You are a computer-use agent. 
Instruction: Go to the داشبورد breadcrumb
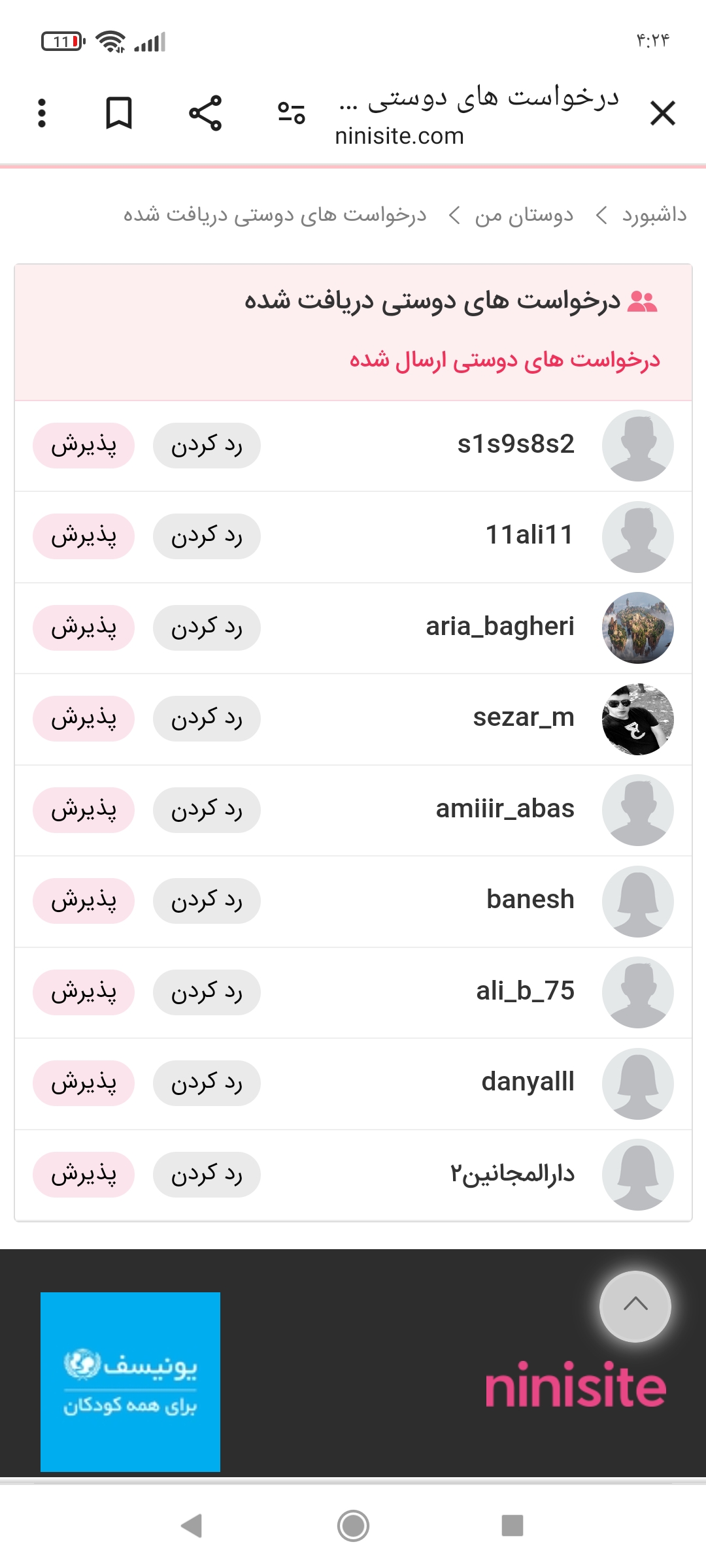[x=654, y=215]
